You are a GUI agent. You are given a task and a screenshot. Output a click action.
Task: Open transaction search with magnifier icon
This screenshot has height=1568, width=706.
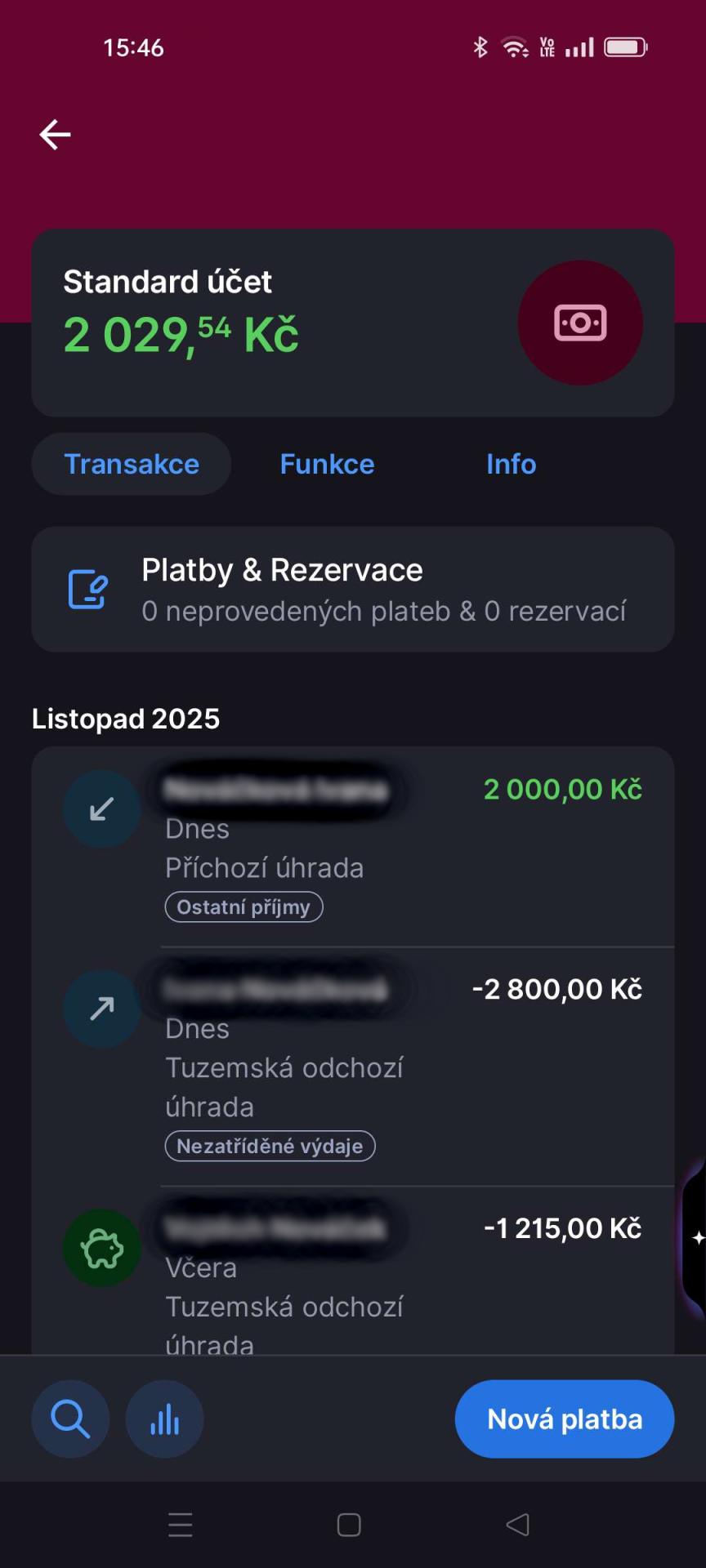70,1419
